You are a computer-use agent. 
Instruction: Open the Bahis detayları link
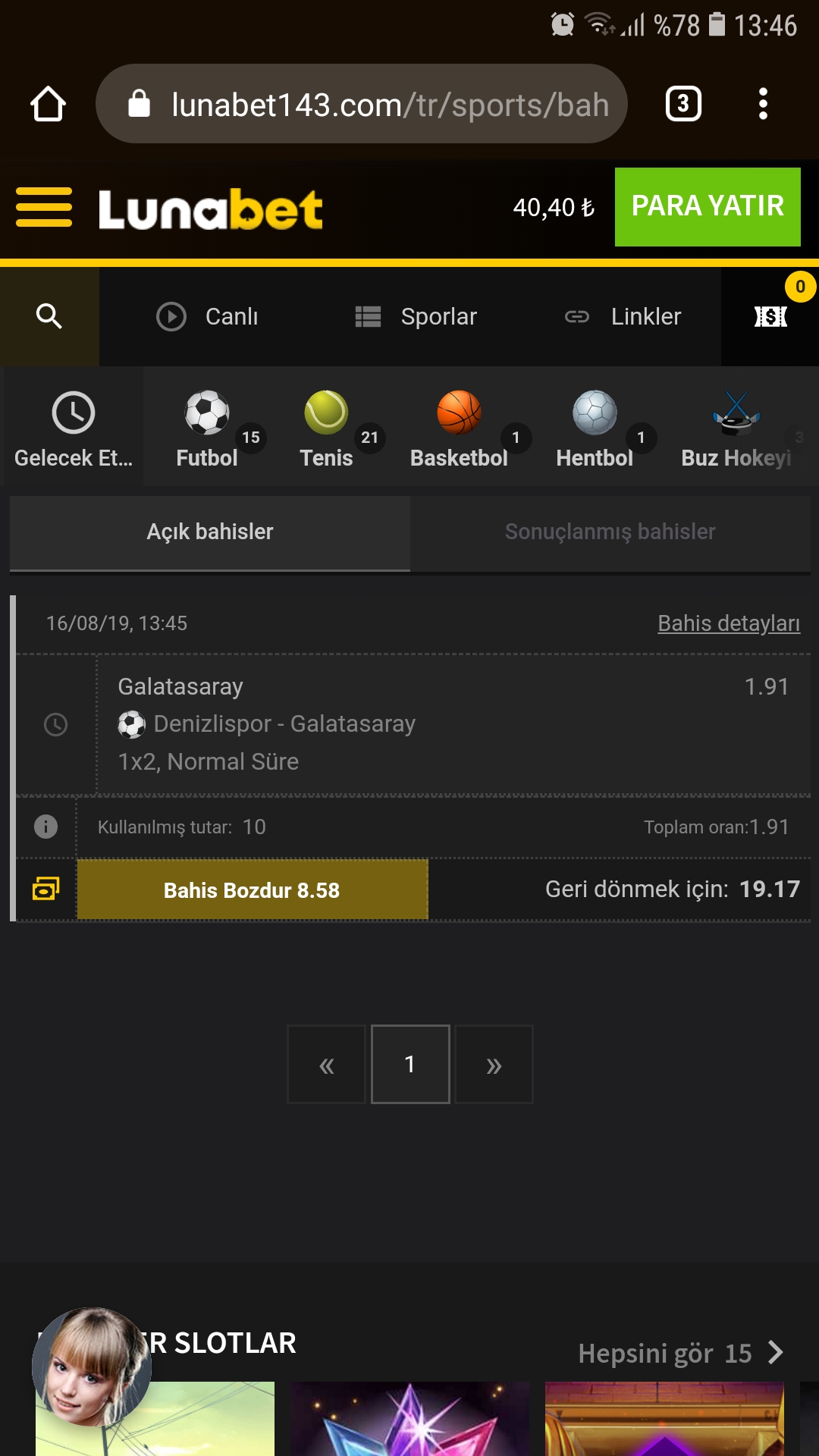pyautogui.click(x=729, y=623)
